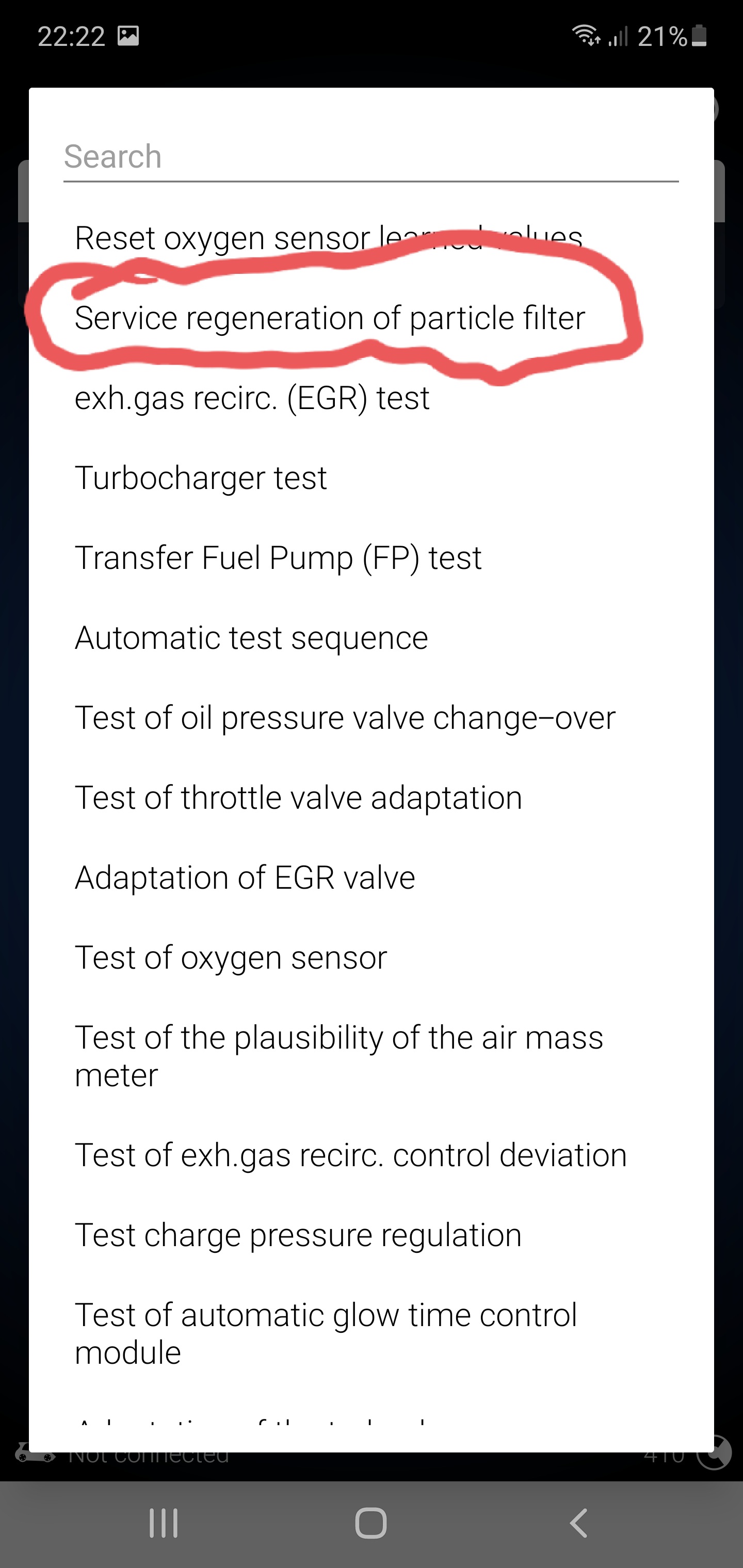Select Transfer Fuel Pump (FP) test

[x=278, y=558]
